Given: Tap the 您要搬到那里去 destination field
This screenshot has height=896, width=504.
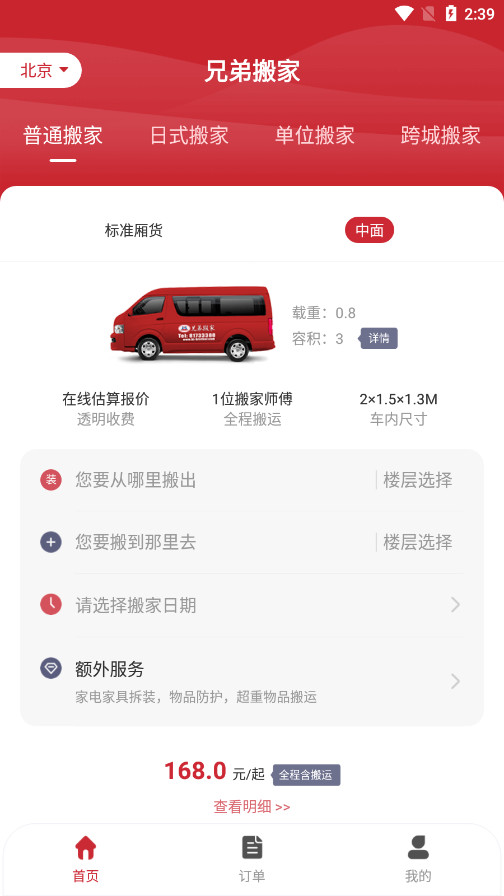Looking at the screenshot, I should click(223, 542).
